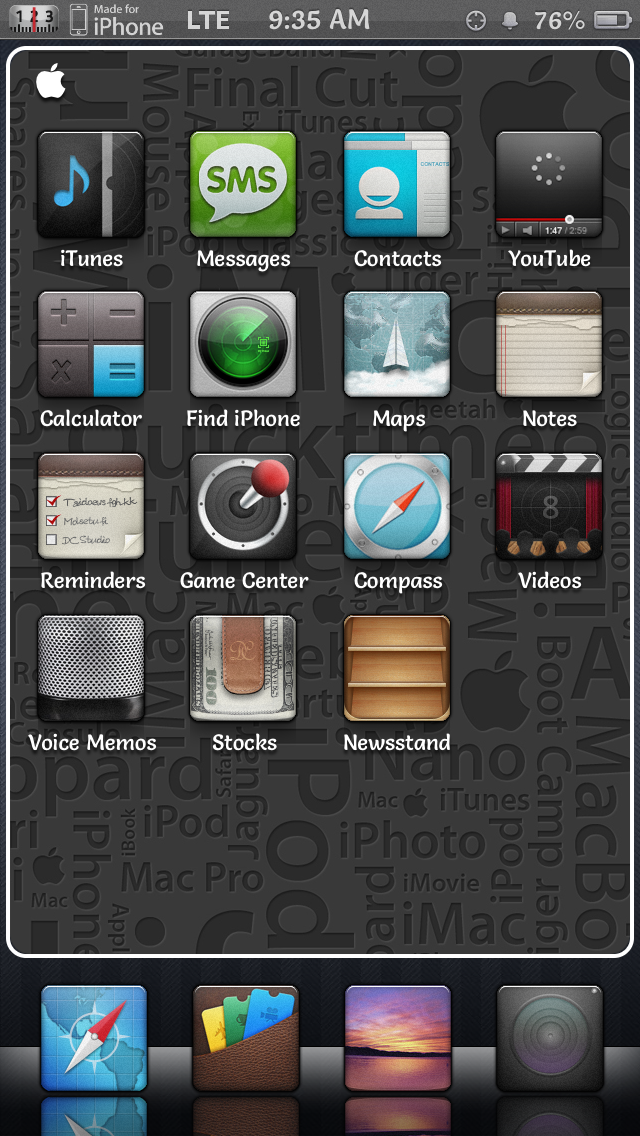640x1136 pixels.
Task: Open Game Center
Action: 243,507
